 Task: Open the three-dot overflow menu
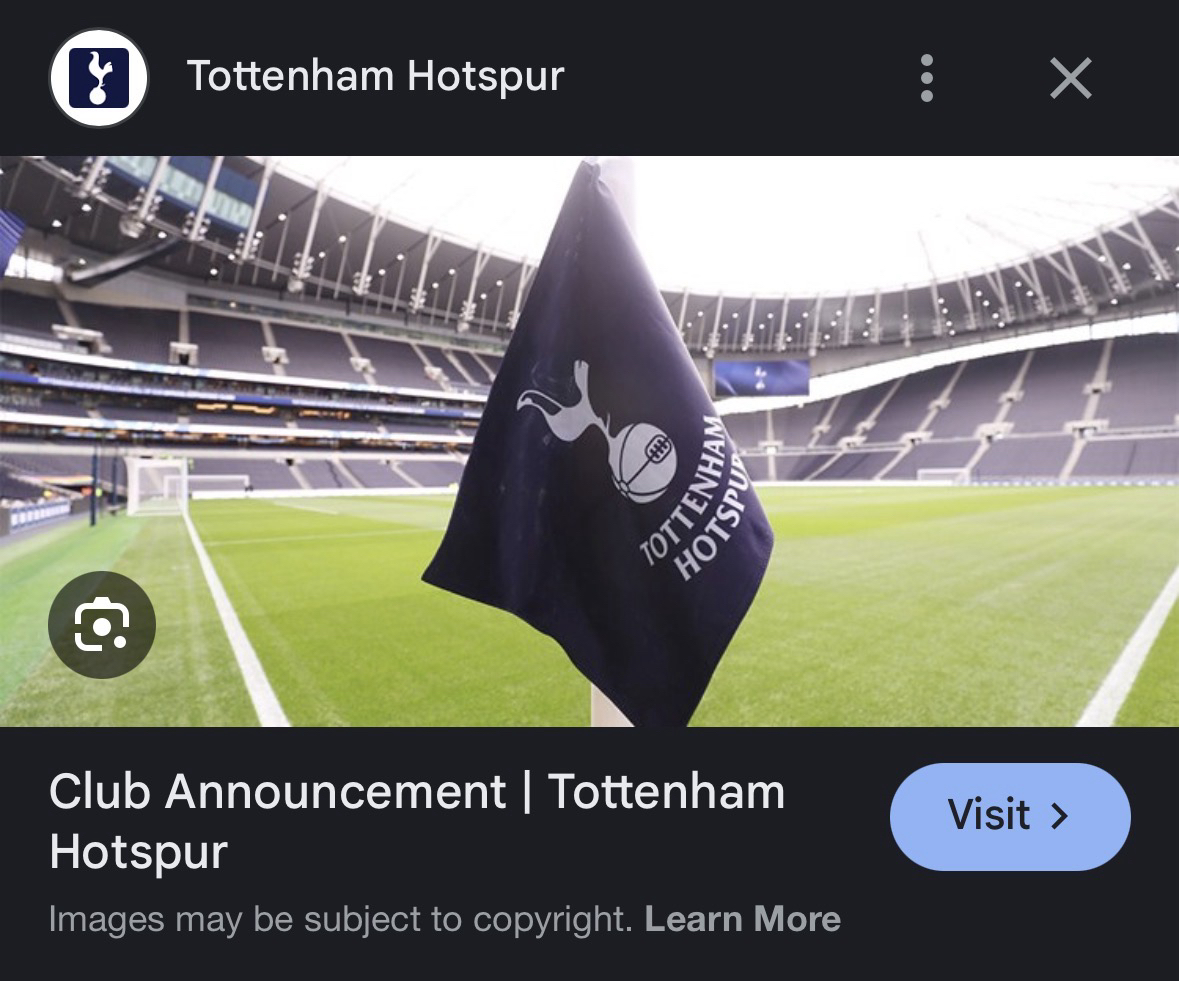coord(927,78)
